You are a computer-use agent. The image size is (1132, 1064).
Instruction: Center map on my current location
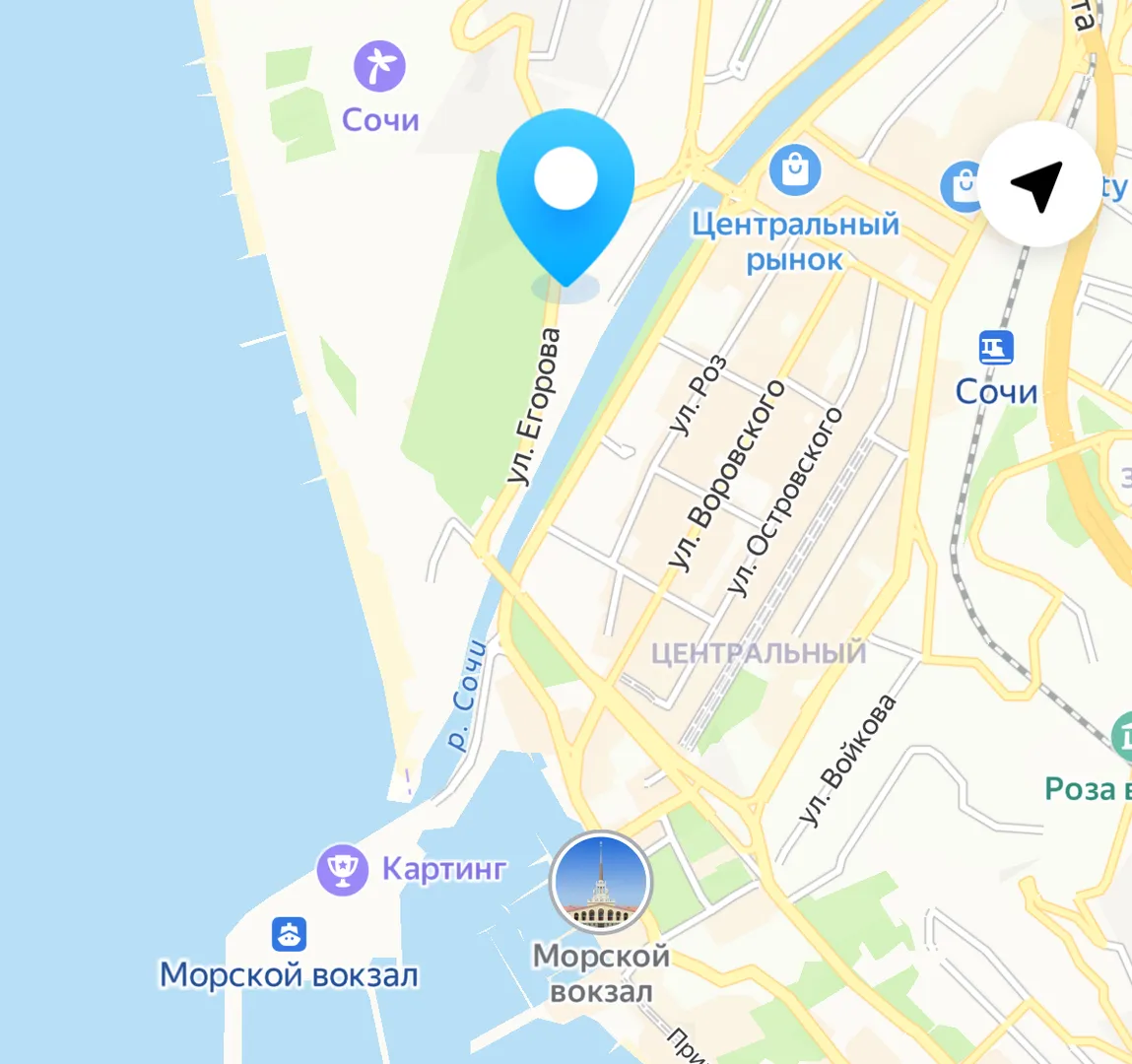coord(1040,184)
